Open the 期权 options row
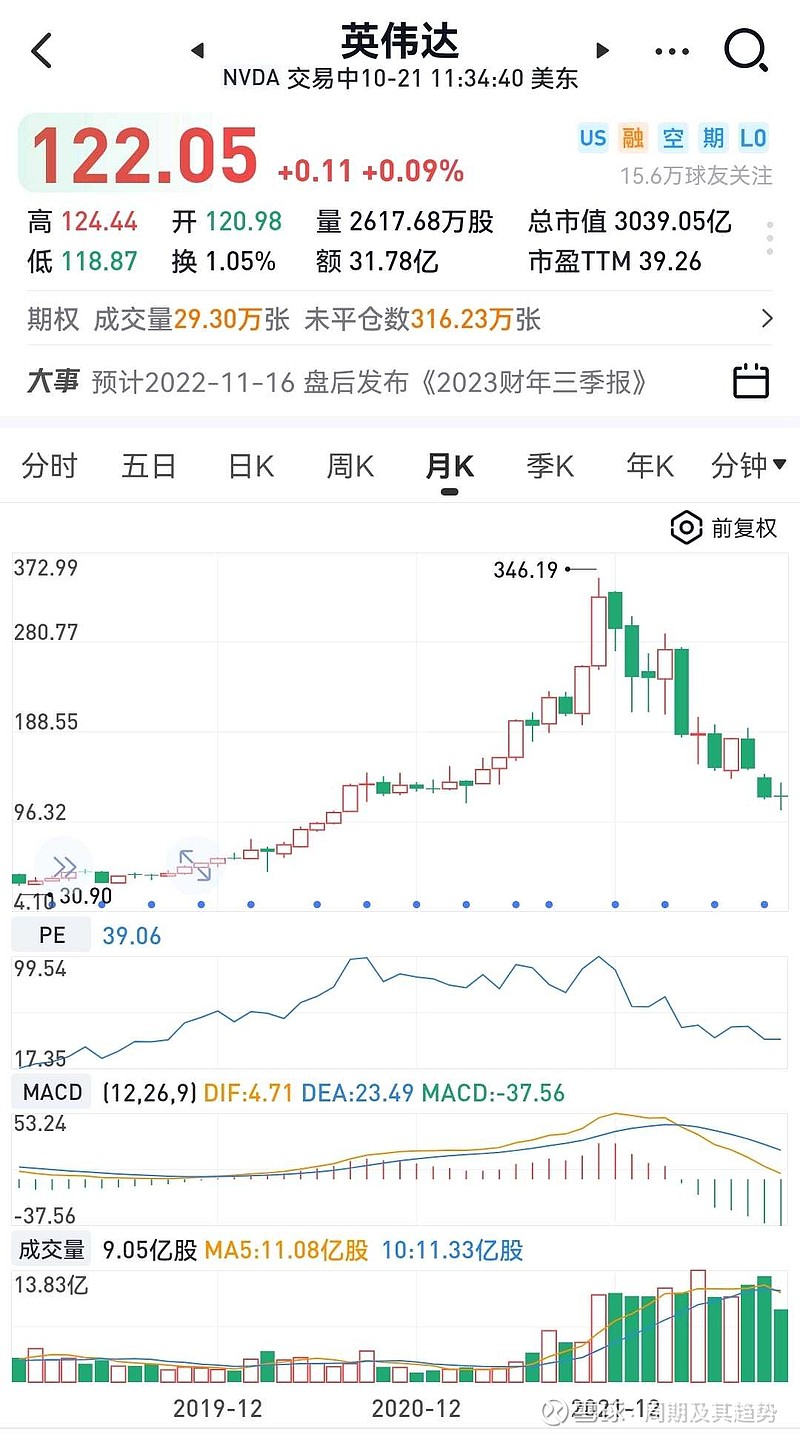 (x=400, y=319)
